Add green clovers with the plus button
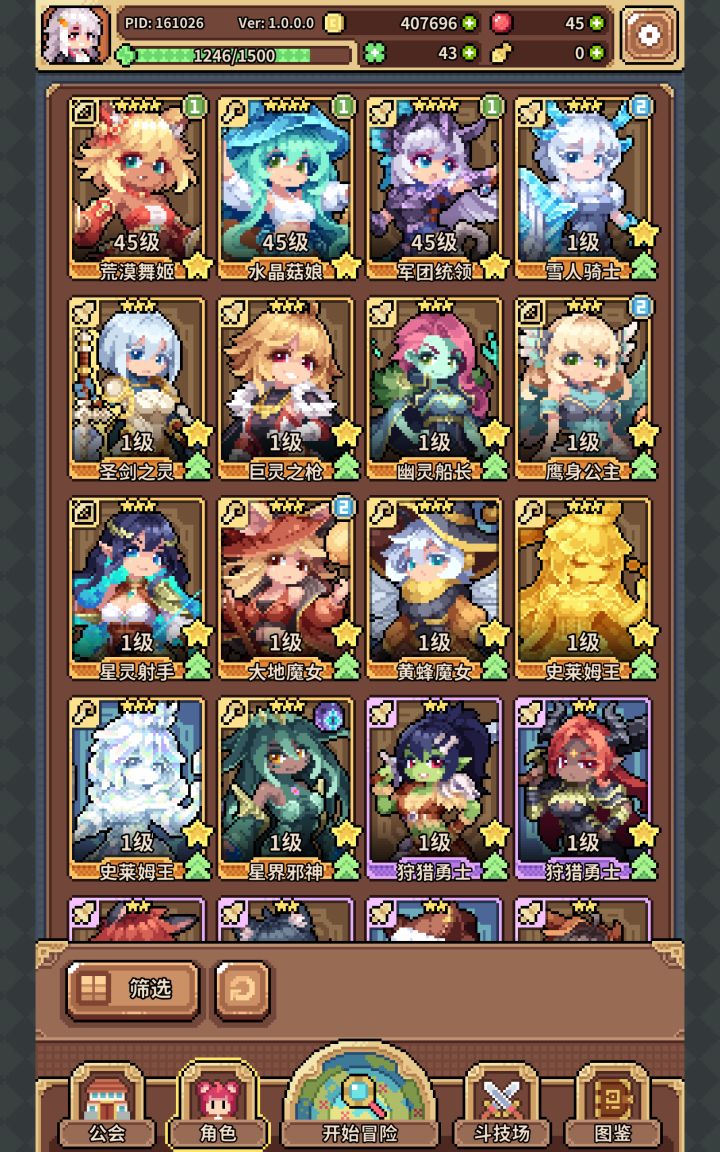 click(469, 53)
